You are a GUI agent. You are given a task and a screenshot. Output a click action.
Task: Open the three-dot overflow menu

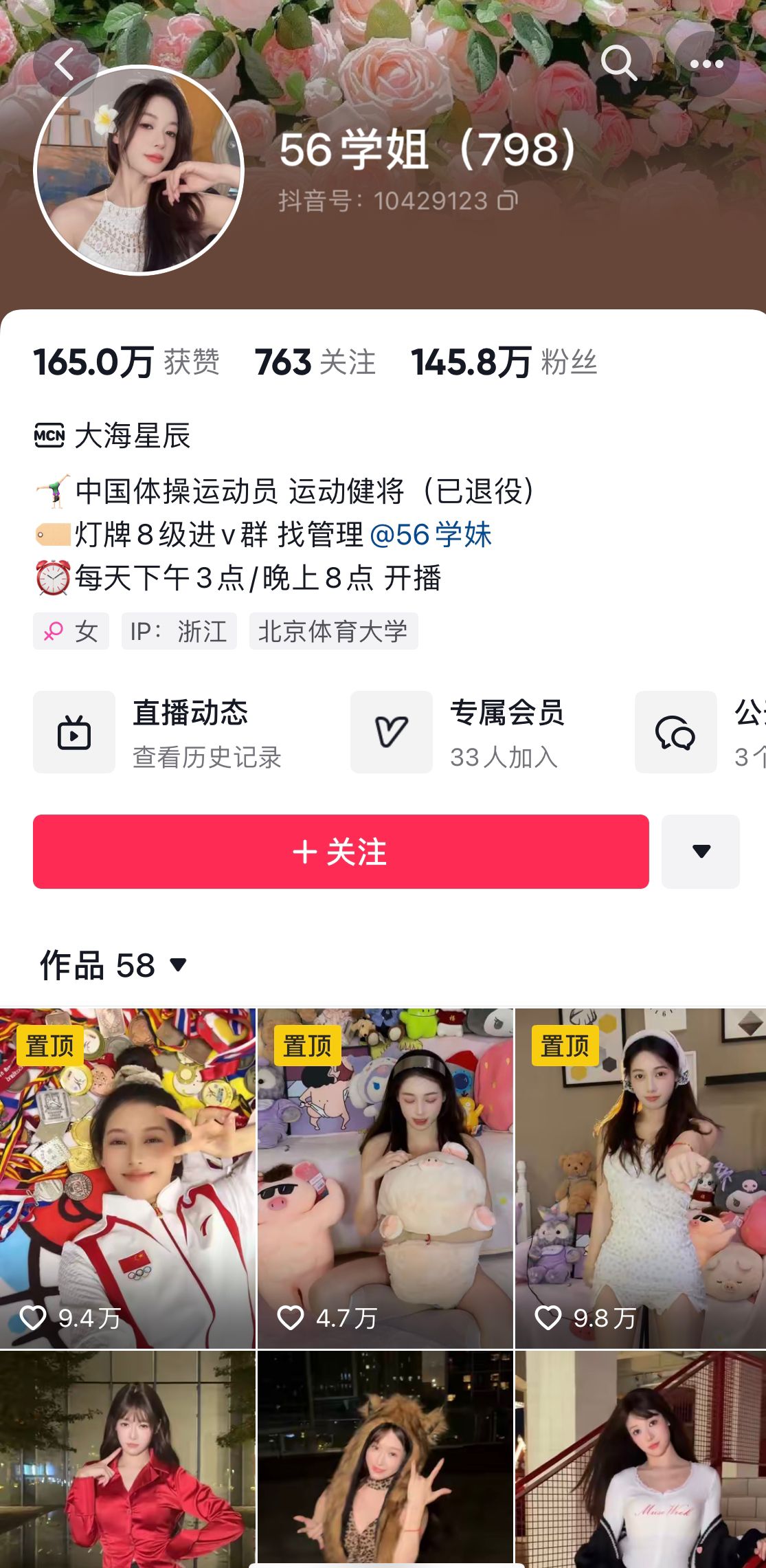pos(706,64)
